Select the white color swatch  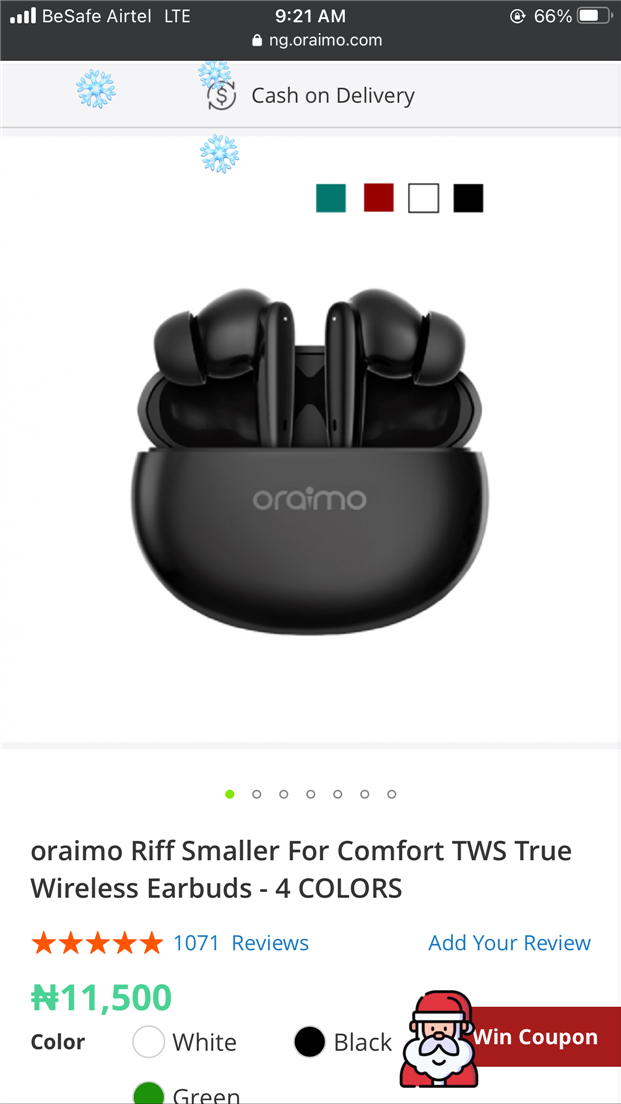point(424,198)
